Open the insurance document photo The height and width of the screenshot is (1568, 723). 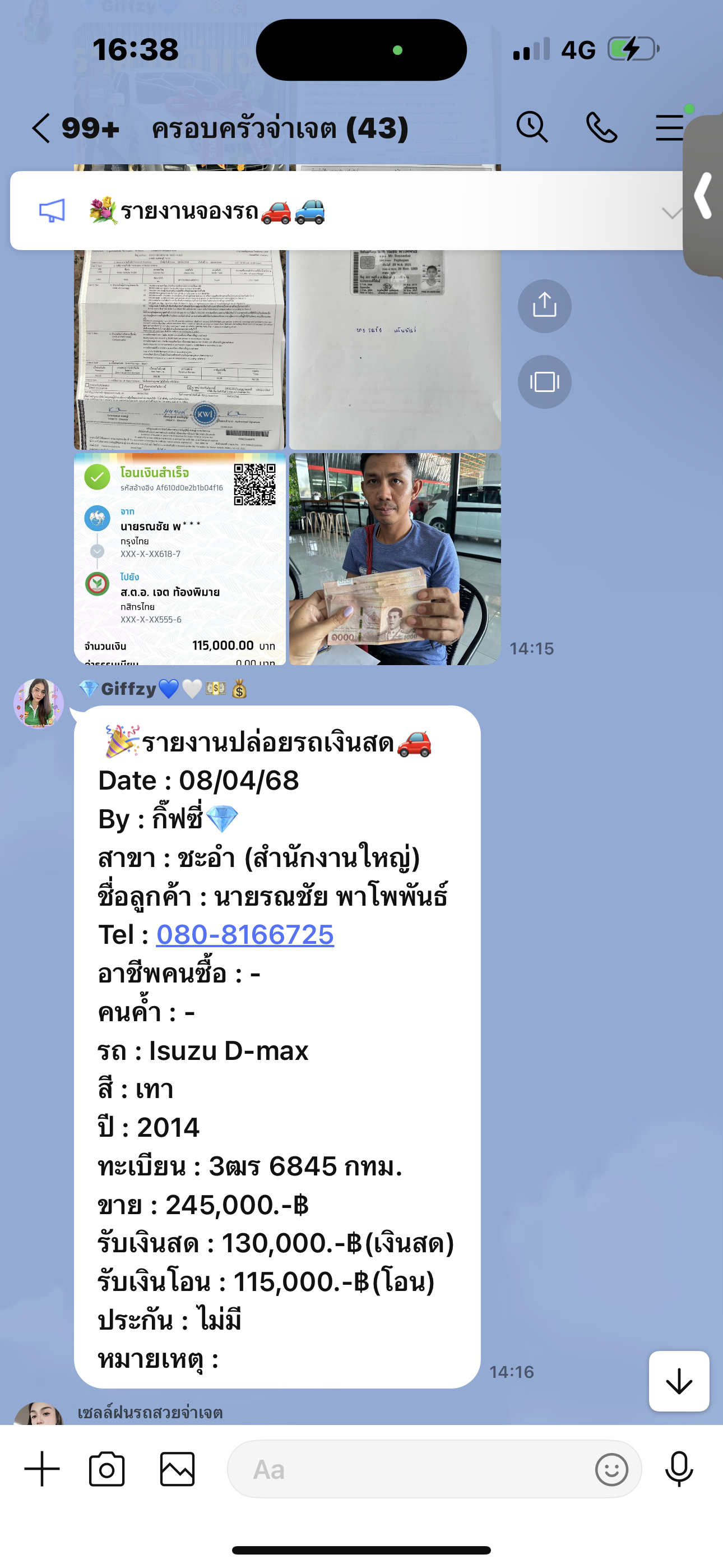179,349
